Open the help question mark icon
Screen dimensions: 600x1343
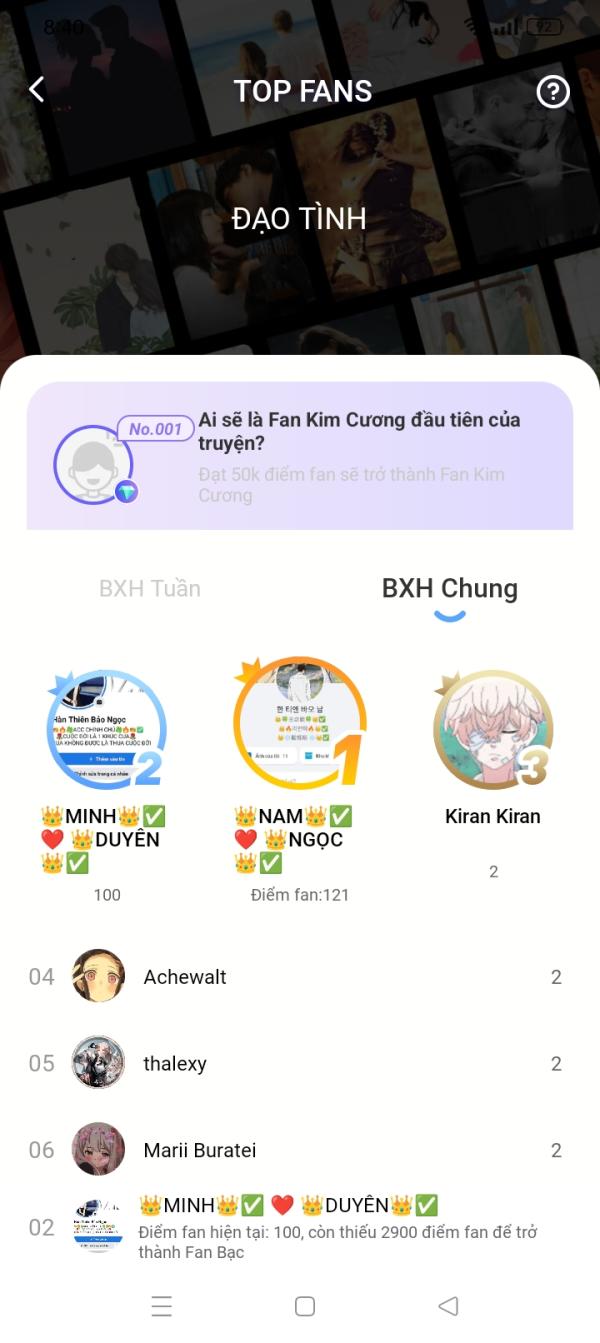click(553, 92)
